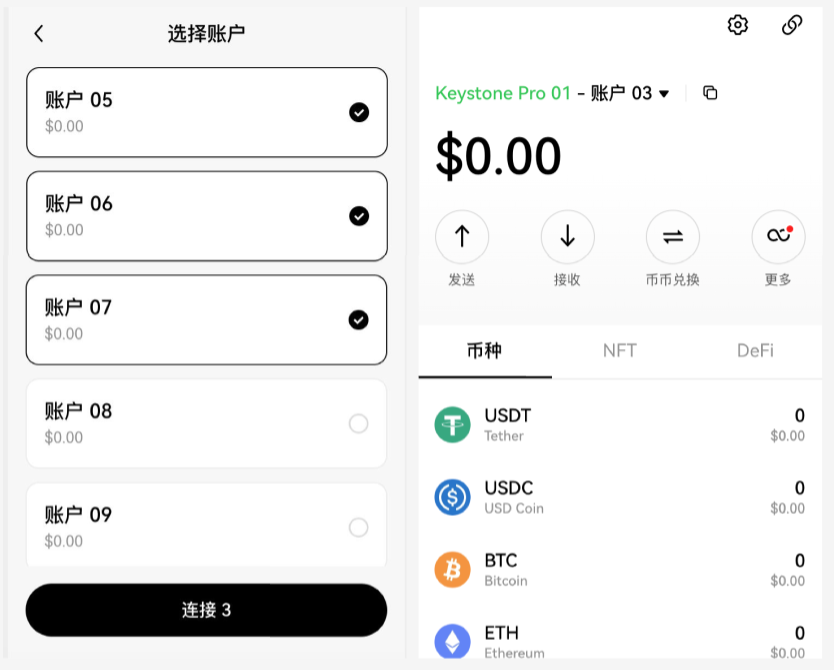The height and width of the screenshot is (670, 834).
Task: Uncheck 账户 06
Action: click(x=358, y=216)
